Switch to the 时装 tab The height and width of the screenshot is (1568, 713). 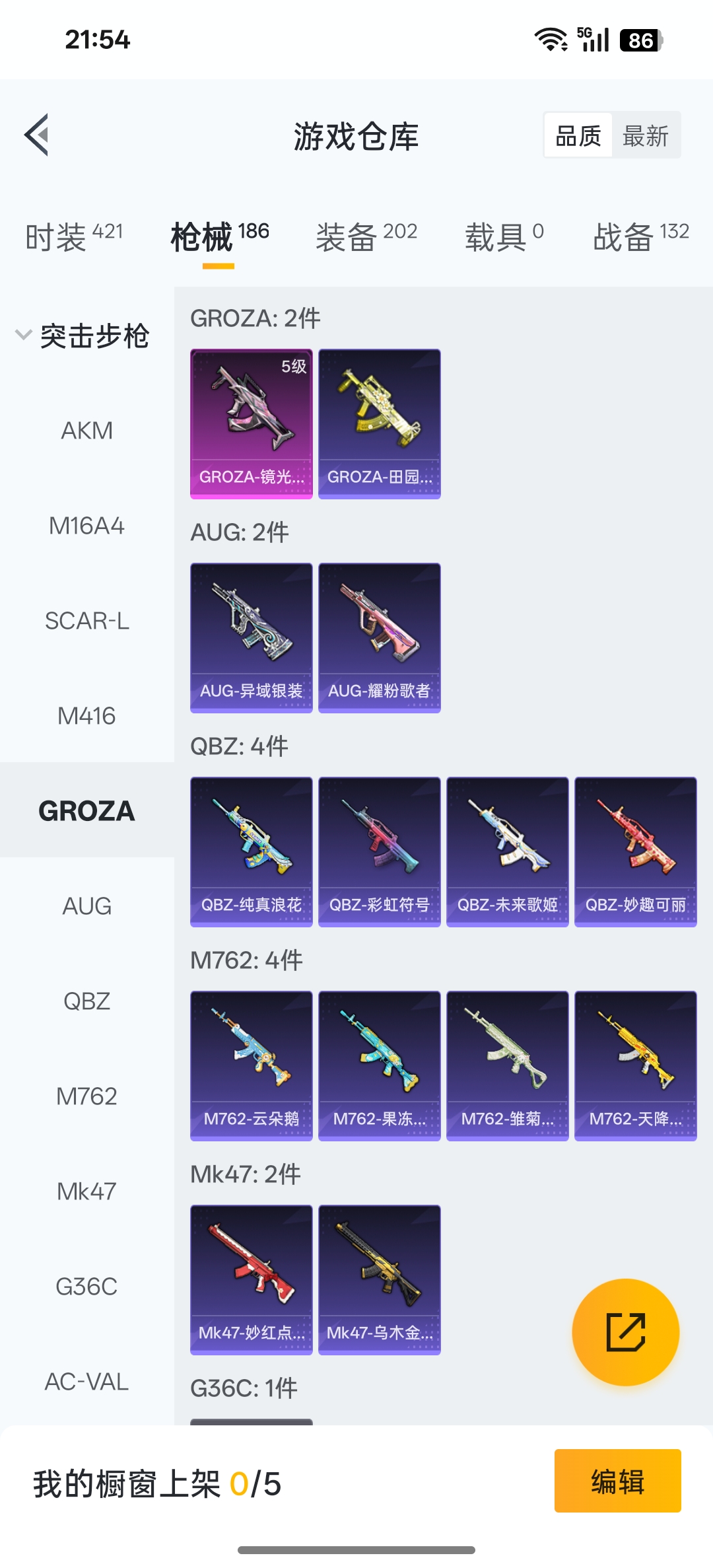point(73,236)
